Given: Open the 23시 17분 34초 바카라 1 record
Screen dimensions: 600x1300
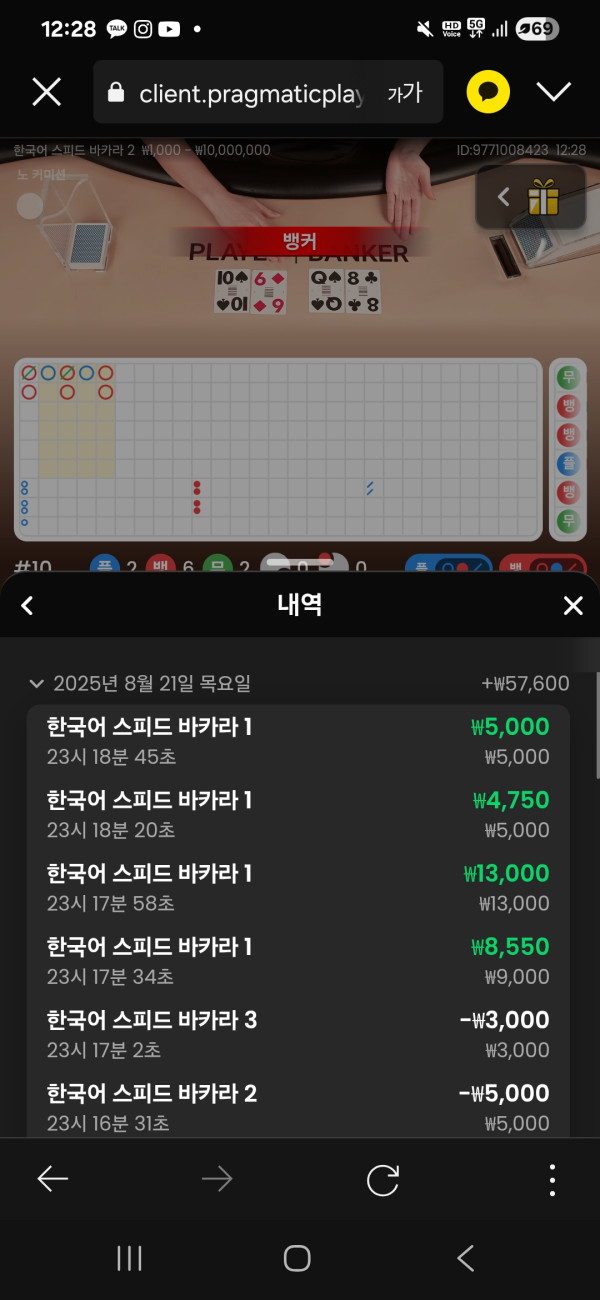Looking at the screenshot, I should pos(298,960).
